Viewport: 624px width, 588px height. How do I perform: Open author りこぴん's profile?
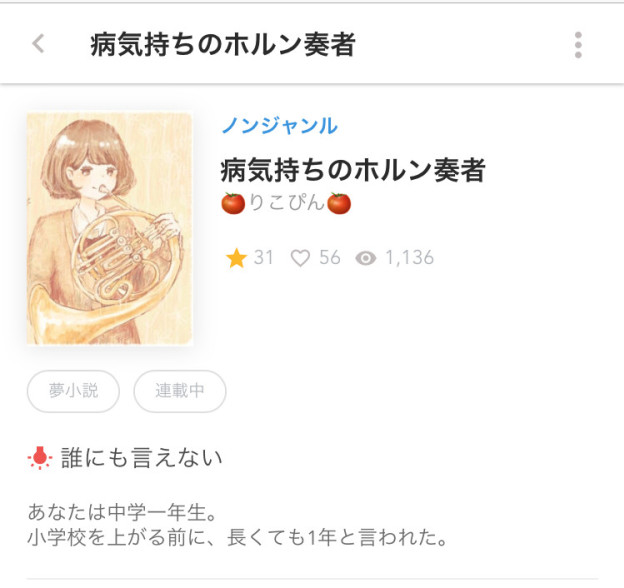click(286, 203)
